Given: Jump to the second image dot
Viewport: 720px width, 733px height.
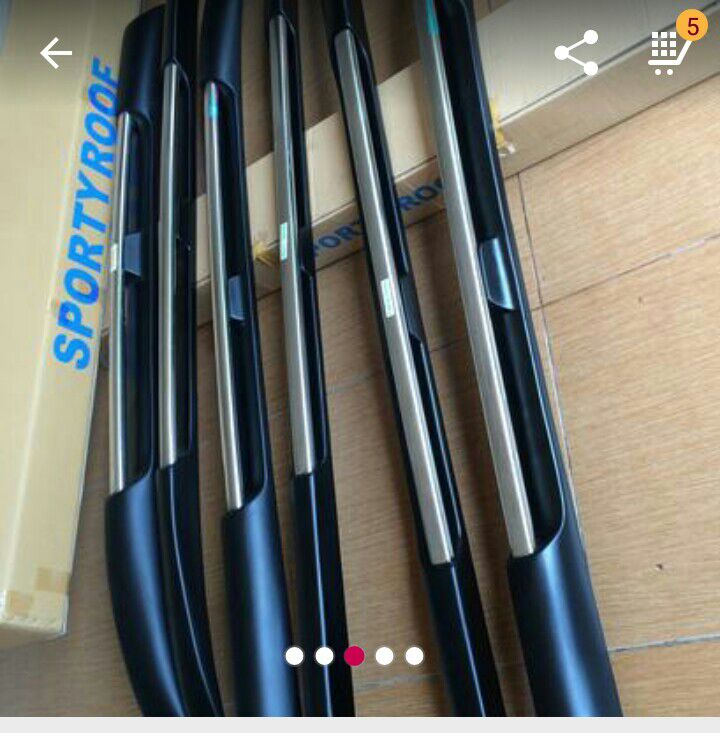Looking at the screenshot, I should [x=324, y=656].
